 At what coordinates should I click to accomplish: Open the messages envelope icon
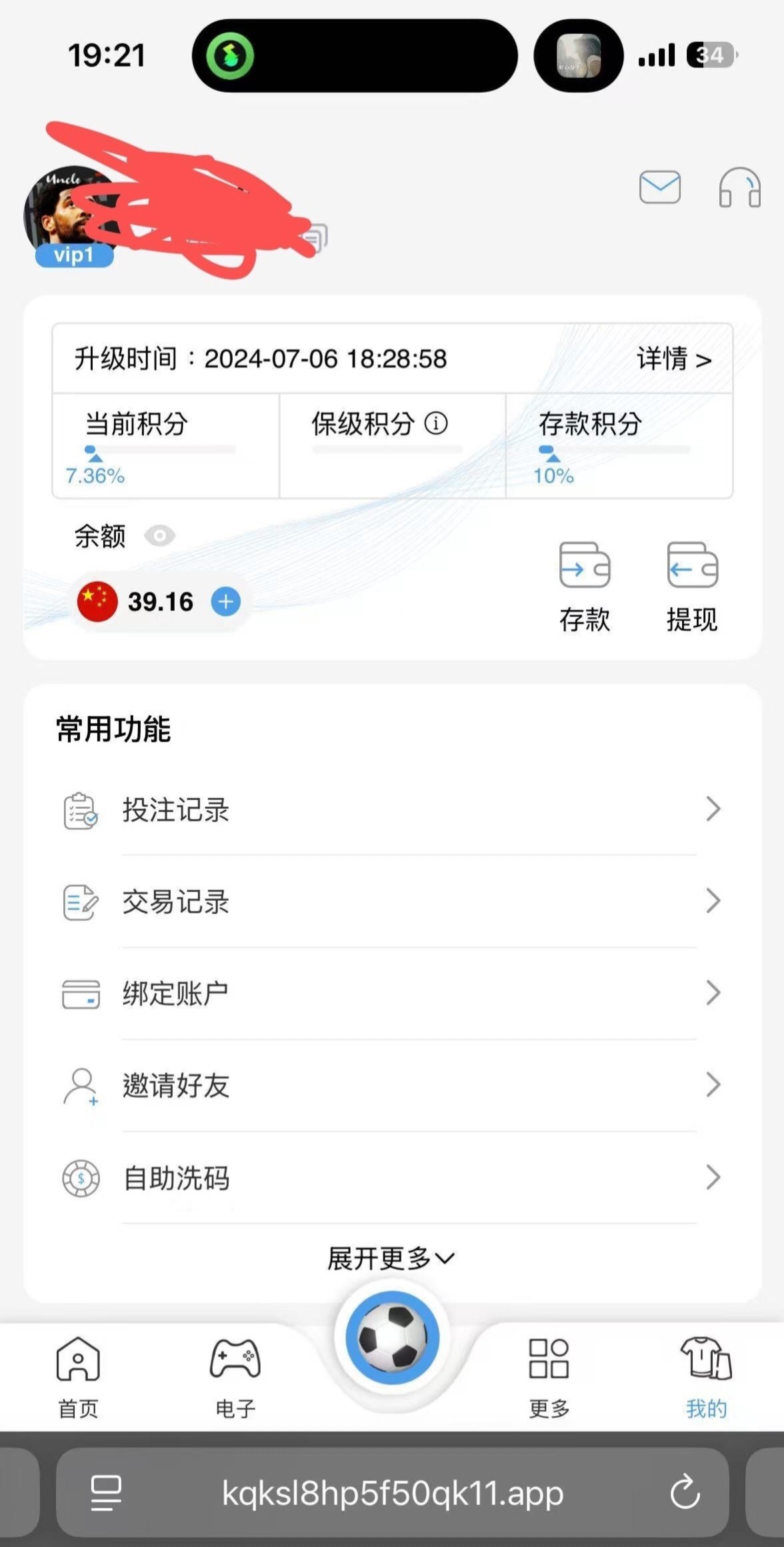click(659, 187)
